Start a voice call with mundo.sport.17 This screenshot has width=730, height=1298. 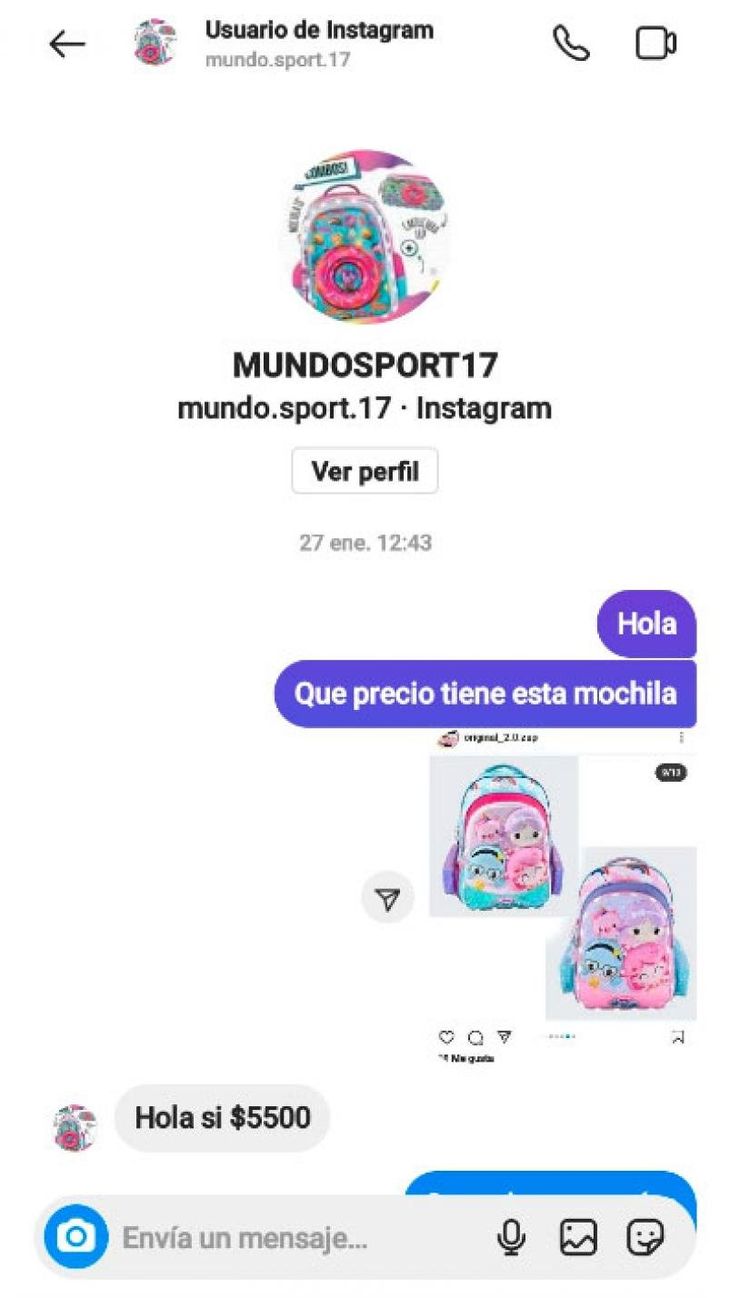pyautogui.click(x=571, y=43)
